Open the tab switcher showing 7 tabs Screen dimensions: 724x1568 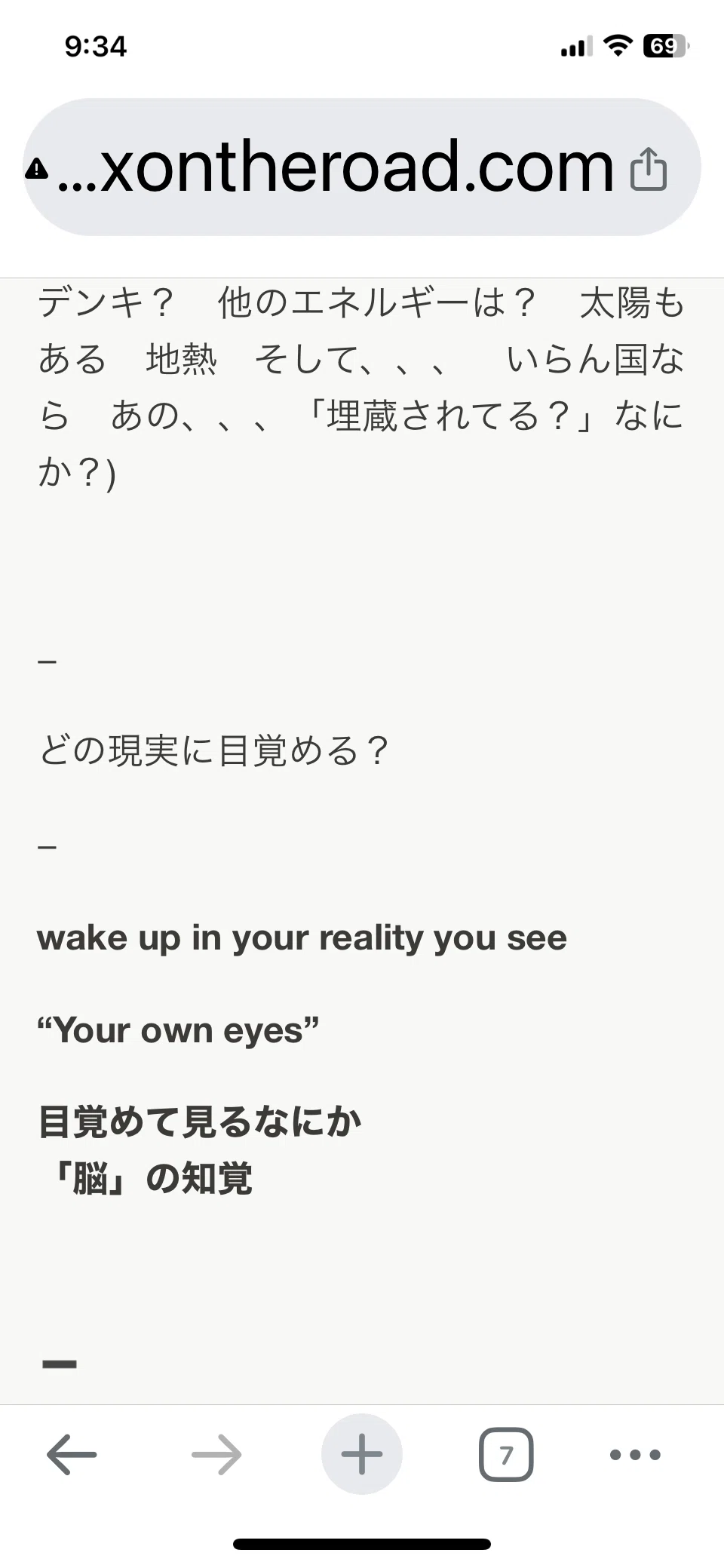(506, 1454)
